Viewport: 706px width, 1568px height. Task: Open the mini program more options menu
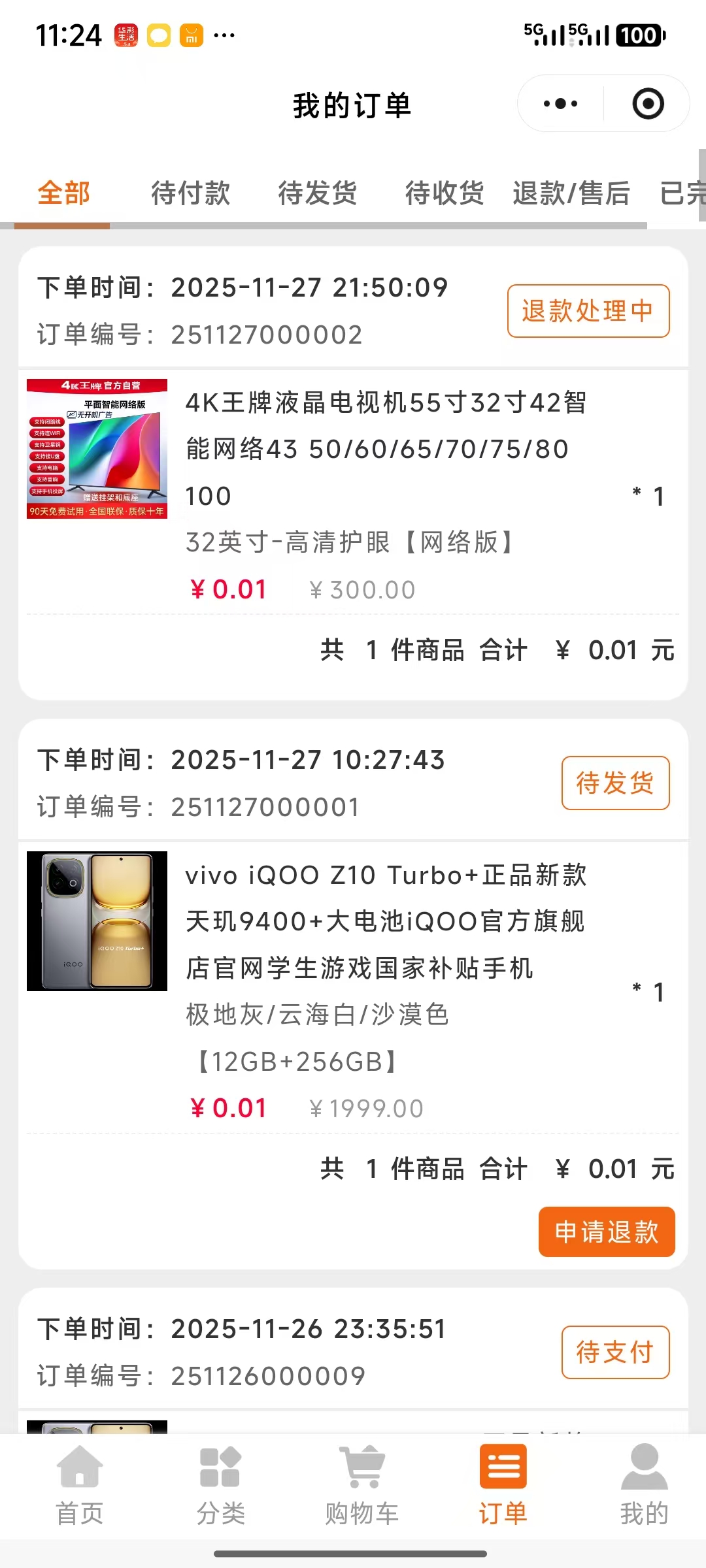[x=561, y=104]
